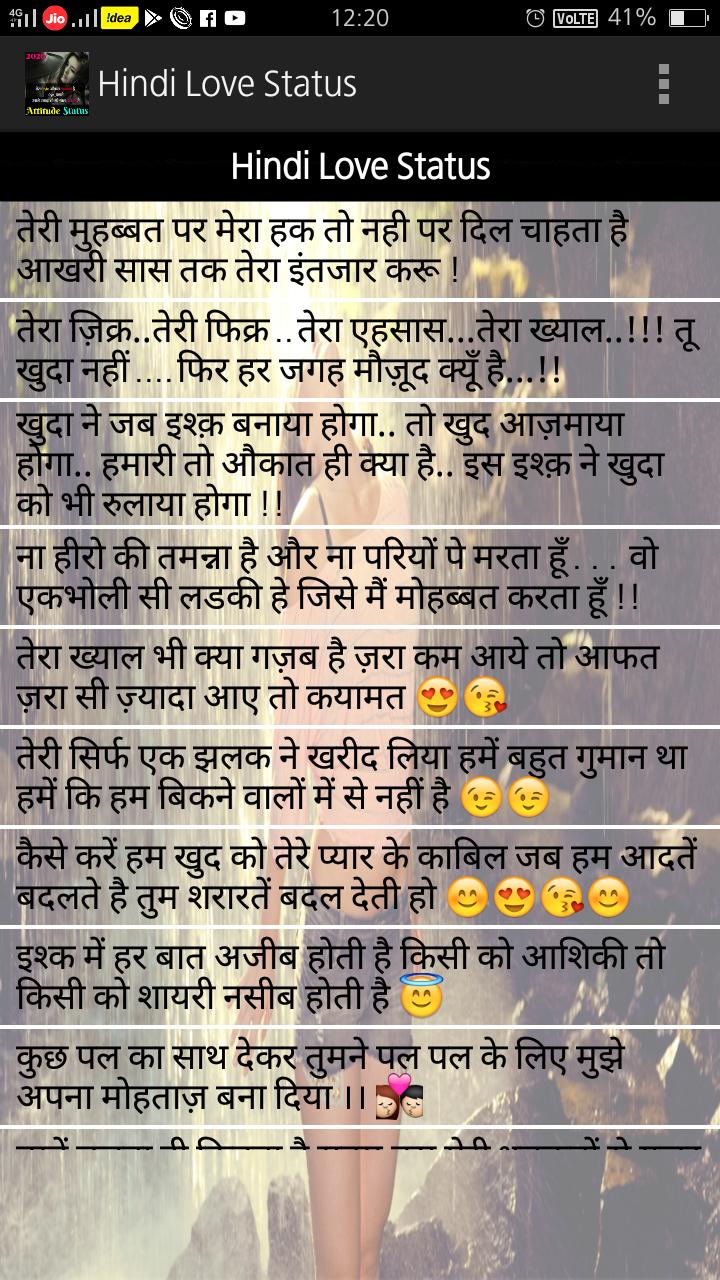This screenshot has width=720, height=1280.
Task: Open the overflow menu
Action: pos(663,84)
